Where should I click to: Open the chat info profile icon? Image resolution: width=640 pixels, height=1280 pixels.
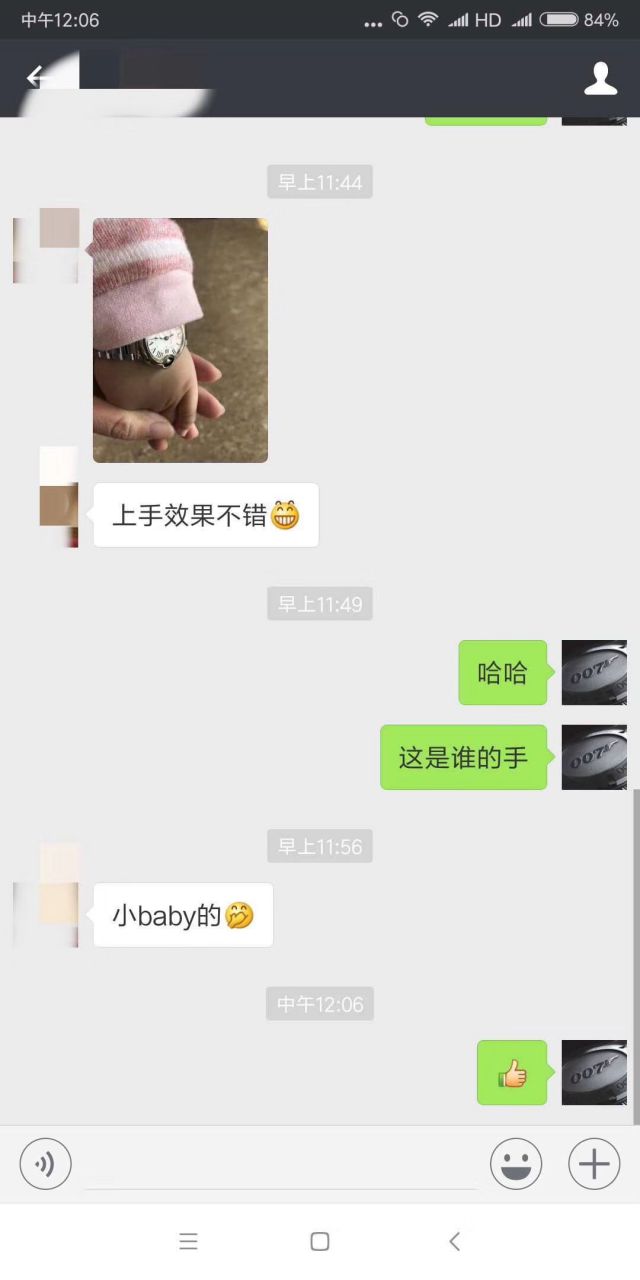pyautogui.click(x=600, y=78)
